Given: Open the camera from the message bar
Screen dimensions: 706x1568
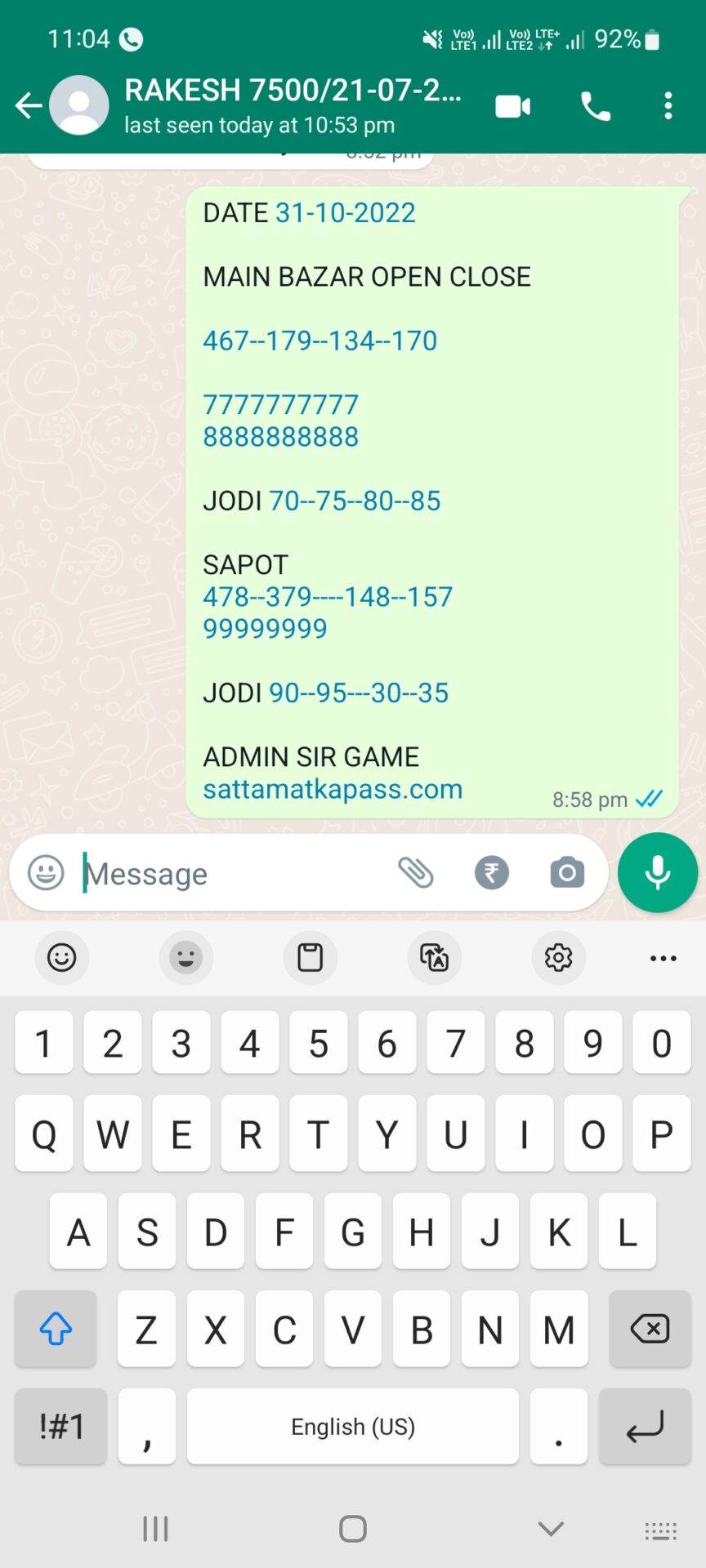Looking at the screenshot, I should pos(567,873).
